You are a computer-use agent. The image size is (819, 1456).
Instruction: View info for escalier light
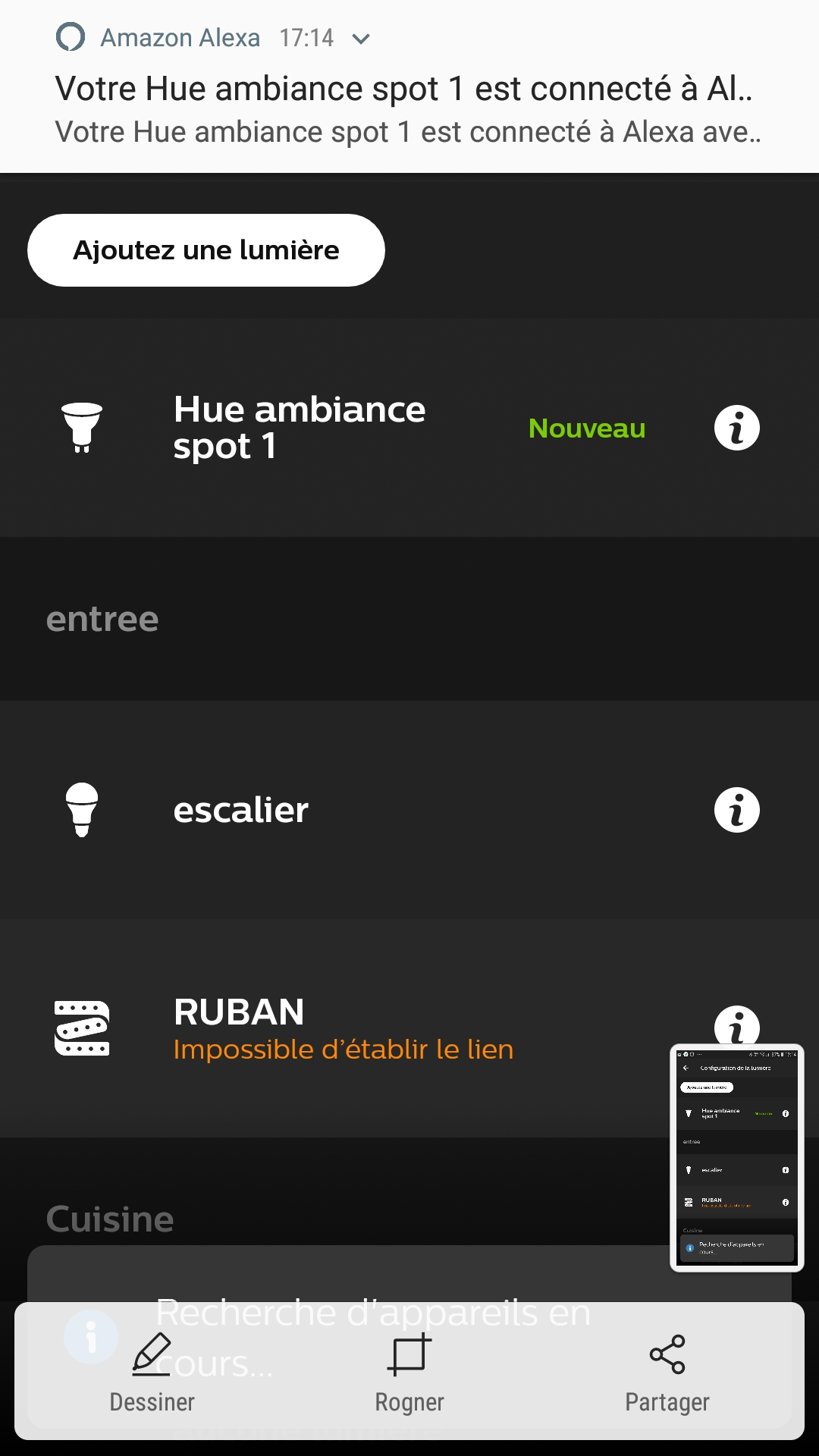(737, 810)
